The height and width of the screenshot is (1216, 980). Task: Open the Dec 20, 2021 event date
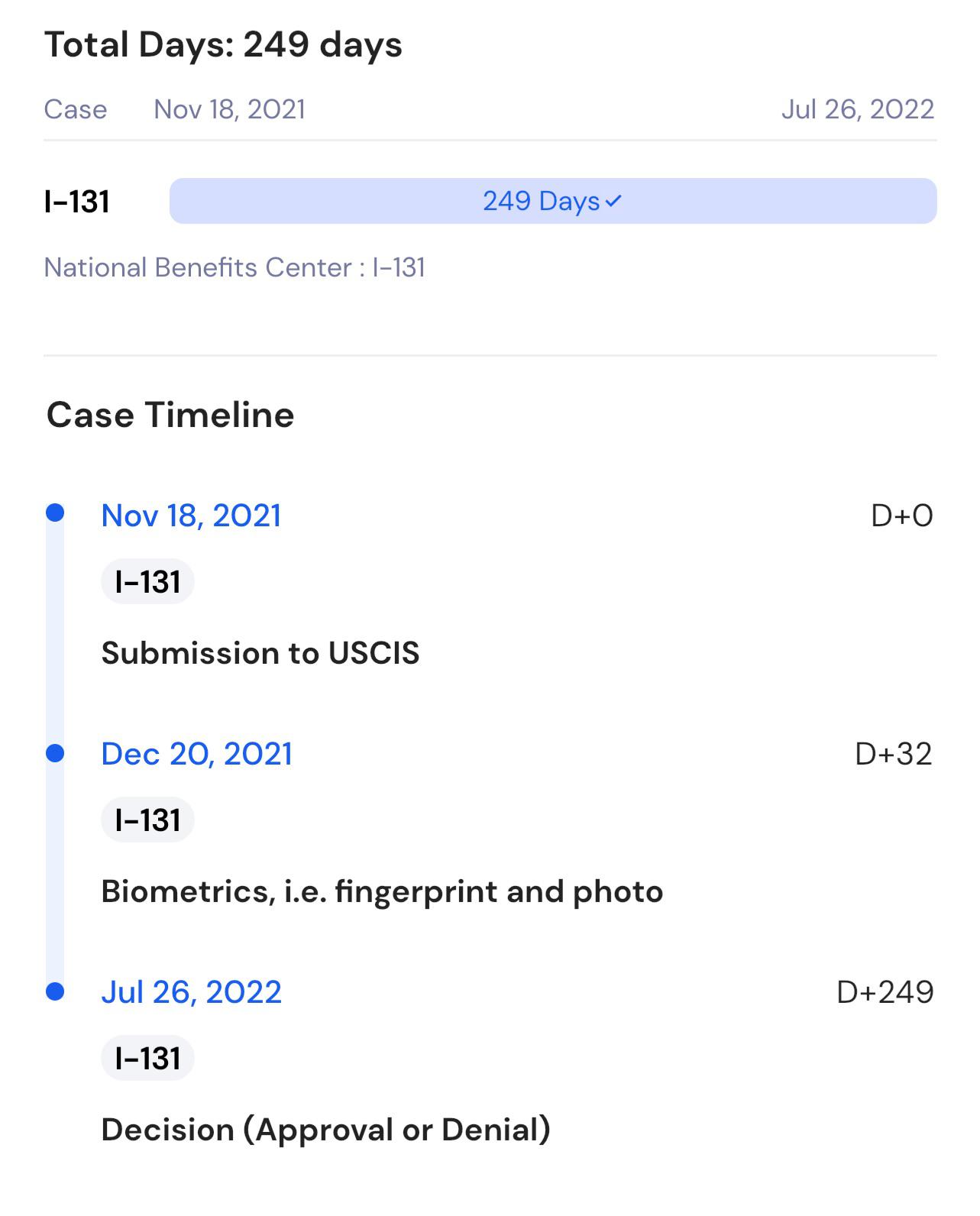coord(196,753)
